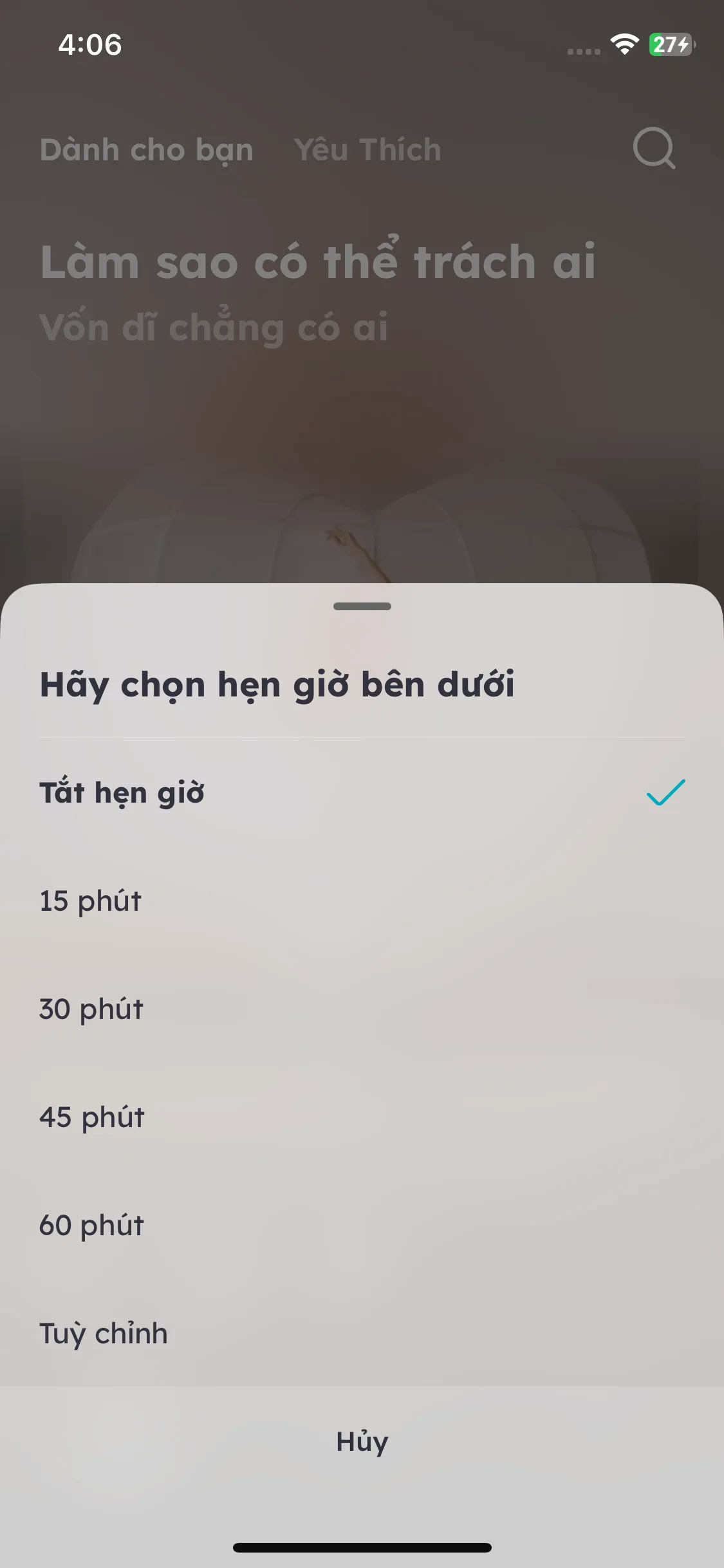This screenshot has height=1568, width=724.
Task: Enable the 30 phút timer
Action: click(x=91, y=1009)
